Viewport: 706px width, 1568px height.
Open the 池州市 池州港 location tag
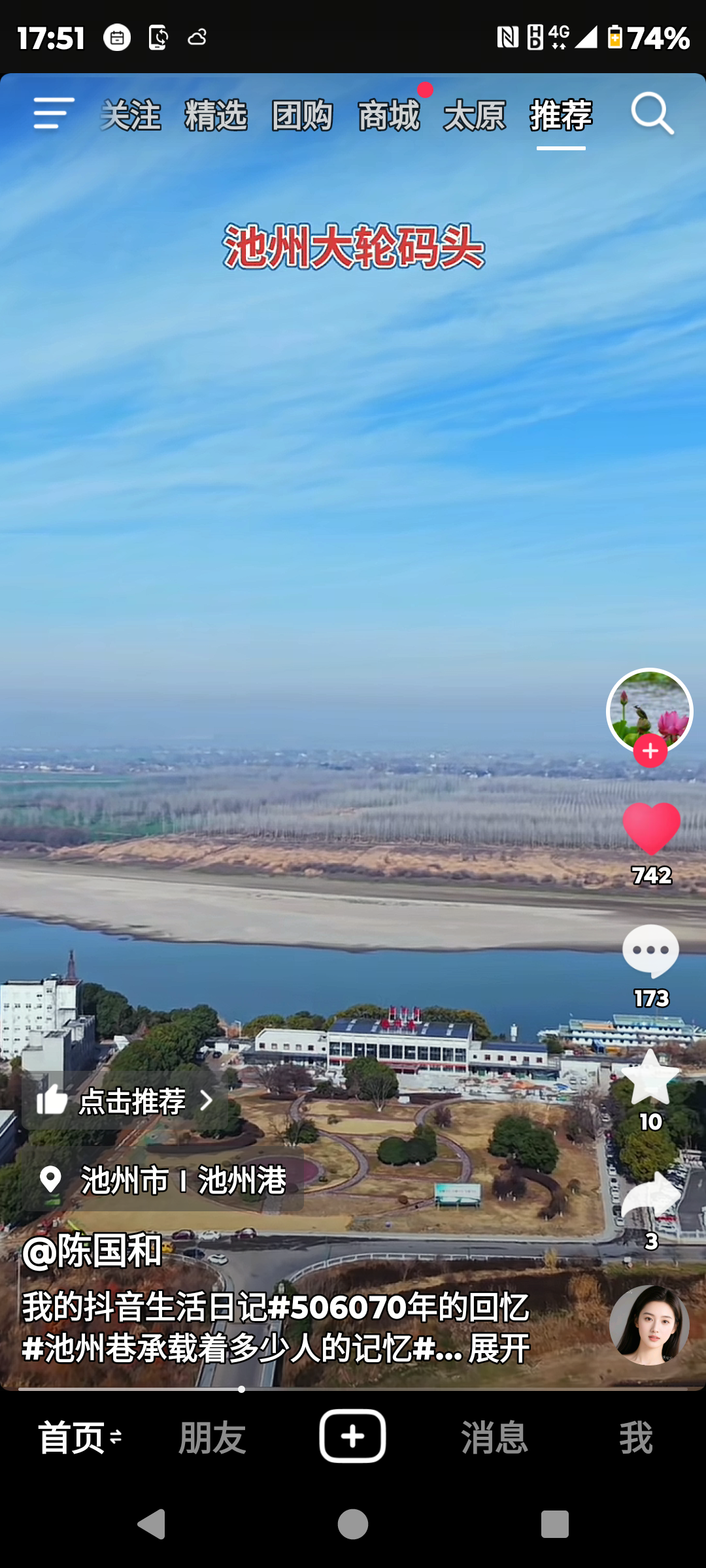163,1181
